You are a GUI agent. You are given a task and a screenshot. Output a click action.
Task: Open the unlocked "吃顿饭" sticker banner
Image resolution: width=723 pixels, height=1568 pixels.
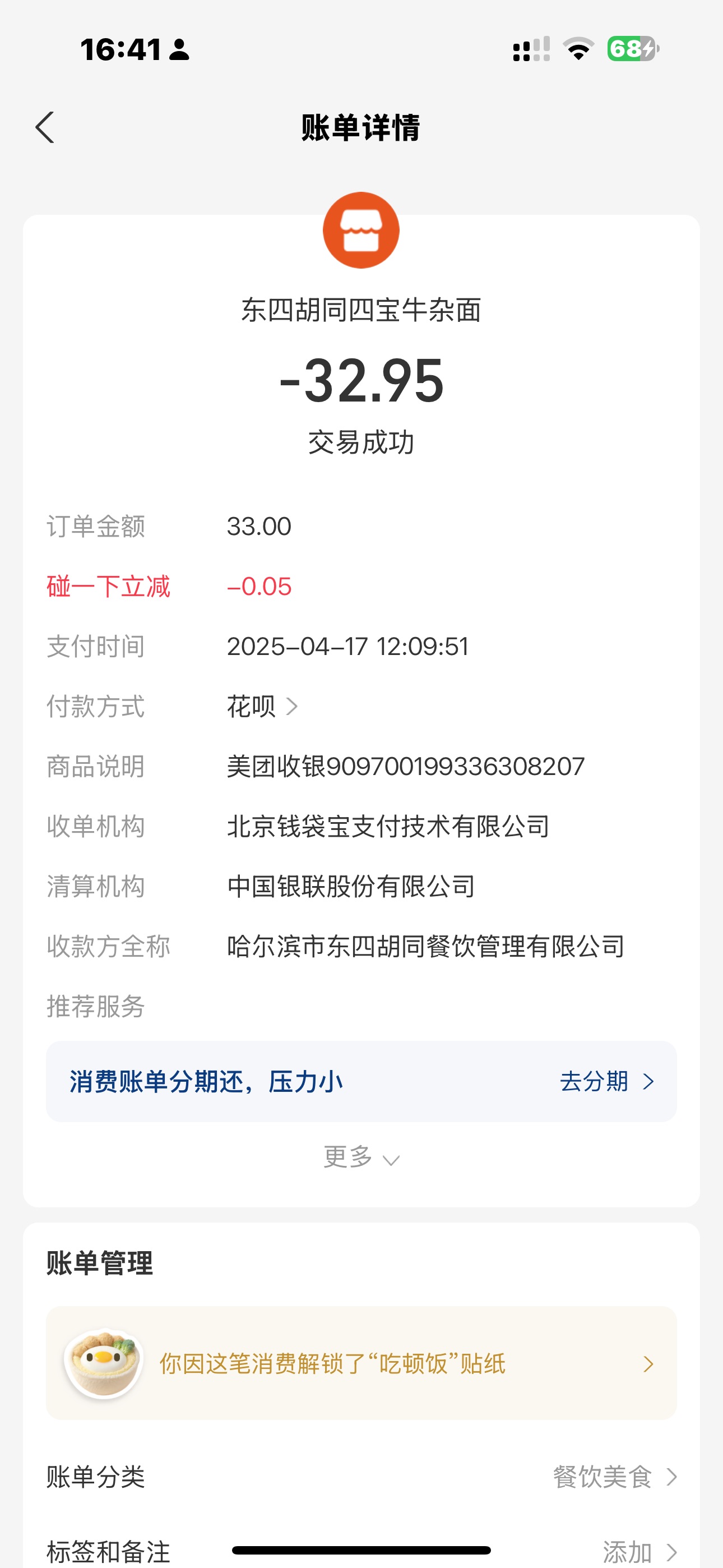point(361,1363)
